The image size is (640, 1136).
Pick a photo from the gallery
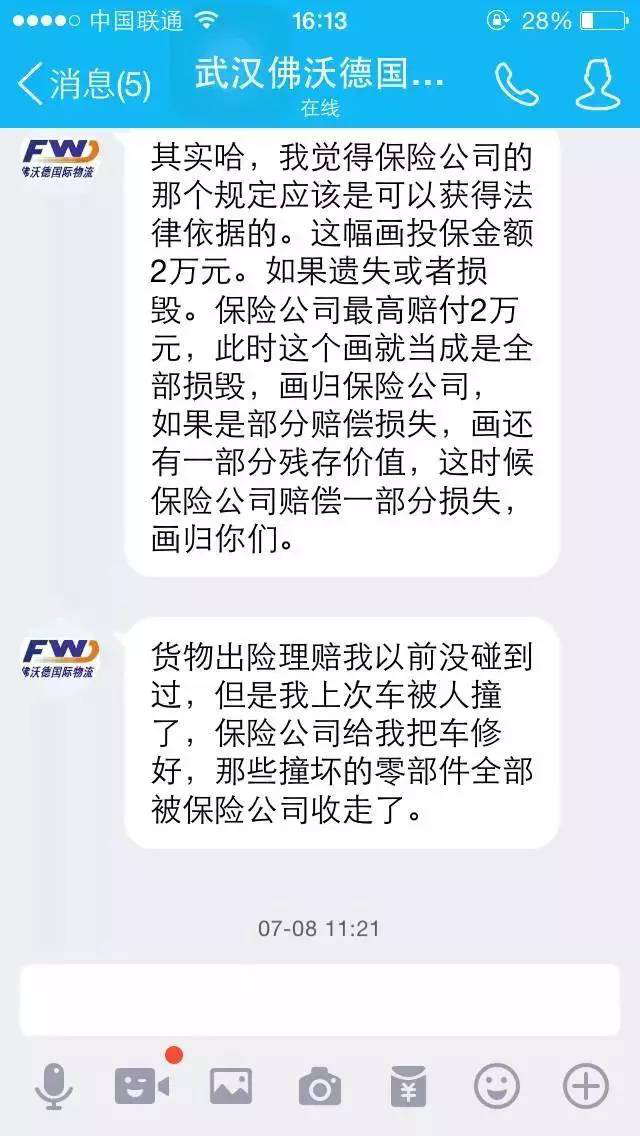[x=230, y=1086]
